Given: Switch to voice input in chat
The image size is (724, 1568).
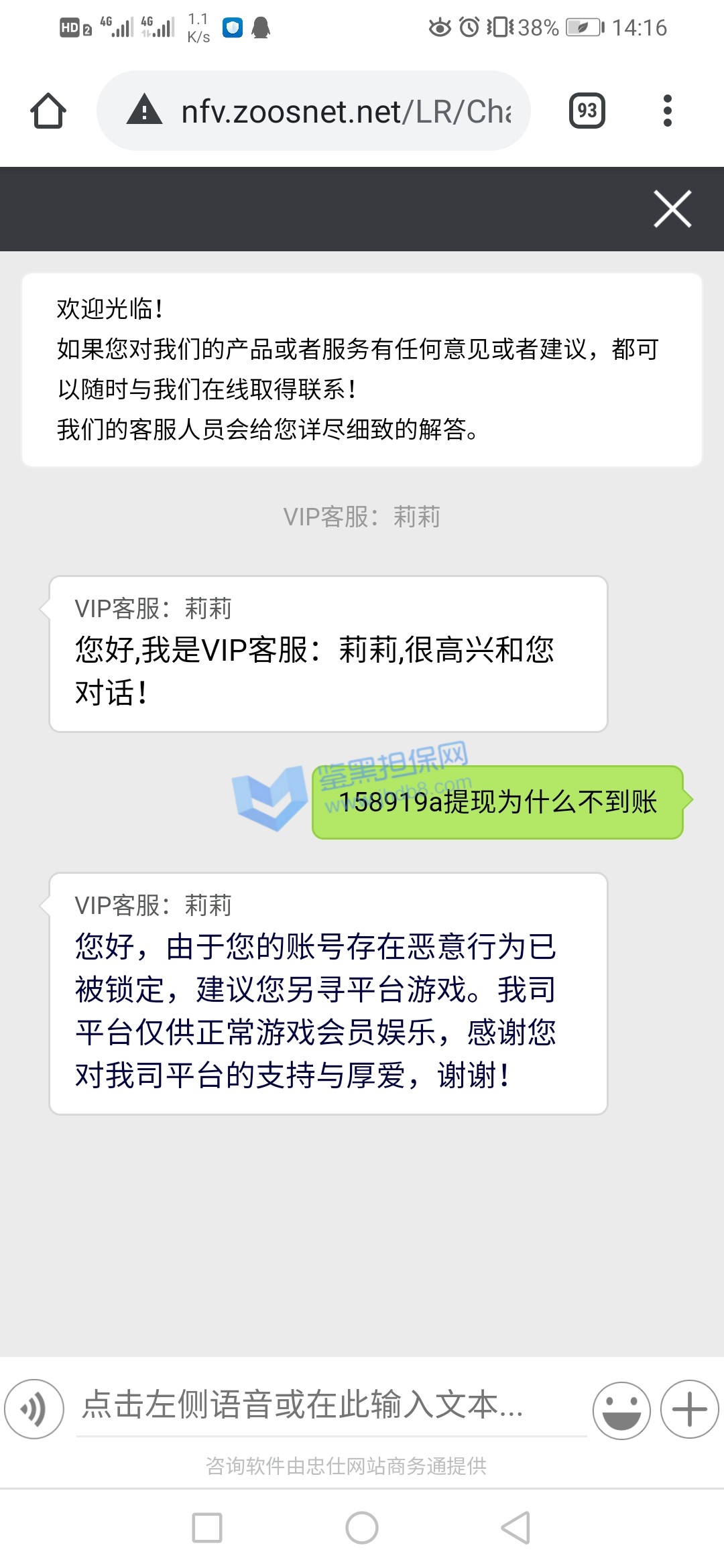Looking at the screenshot, I should coord(34,1409).
